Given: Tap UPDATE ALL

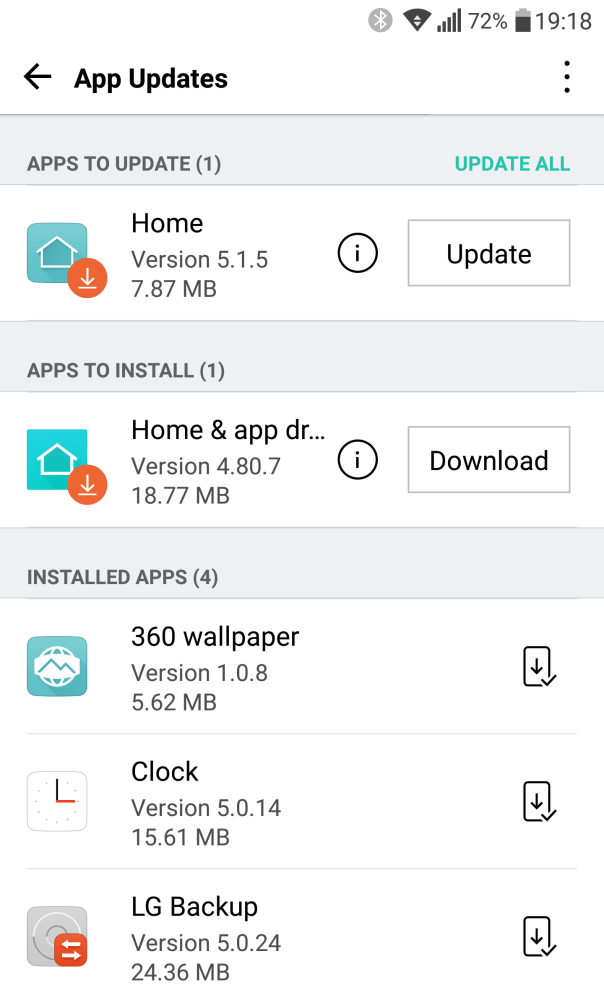Looking at the screenshot, I should click(x=512, y=164).
